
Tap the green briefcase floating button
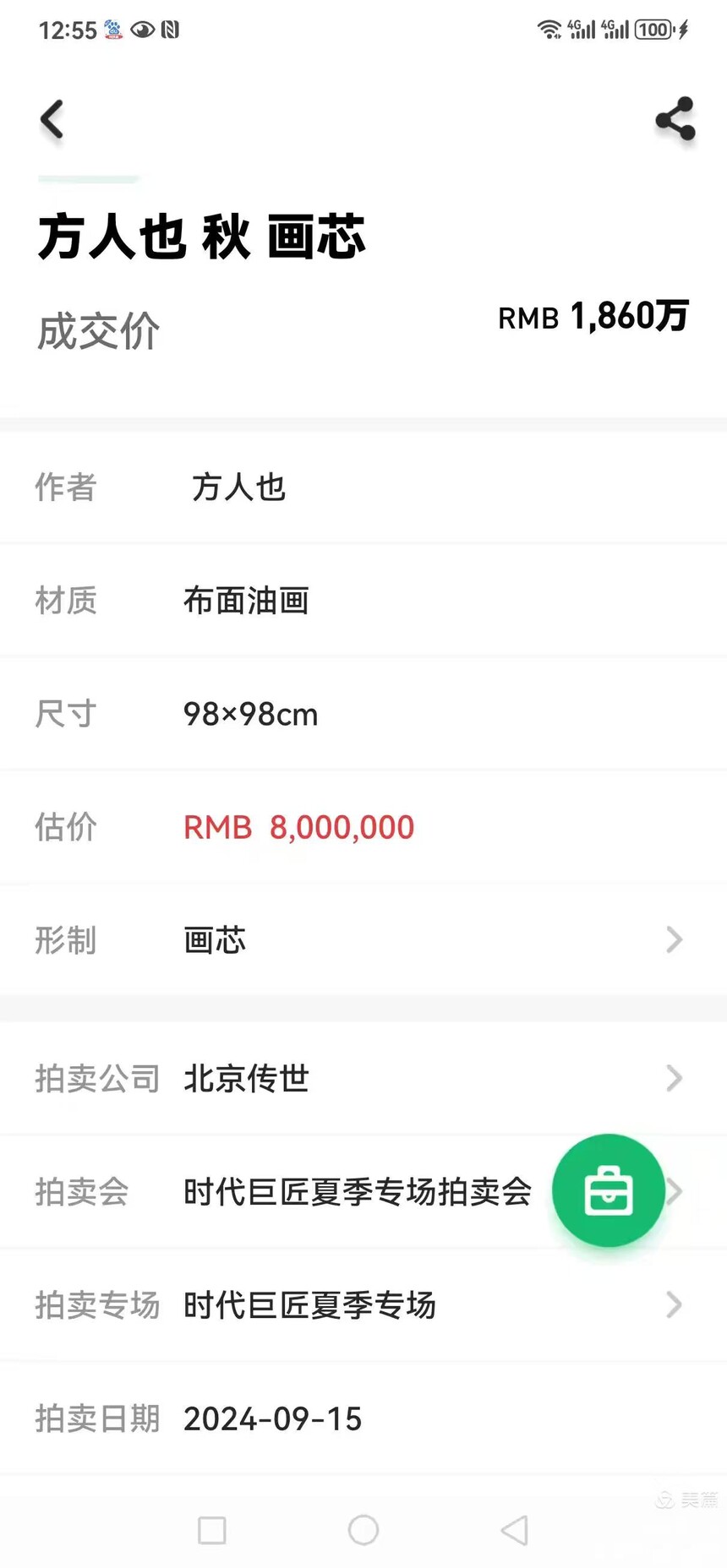coord(608,1190)
